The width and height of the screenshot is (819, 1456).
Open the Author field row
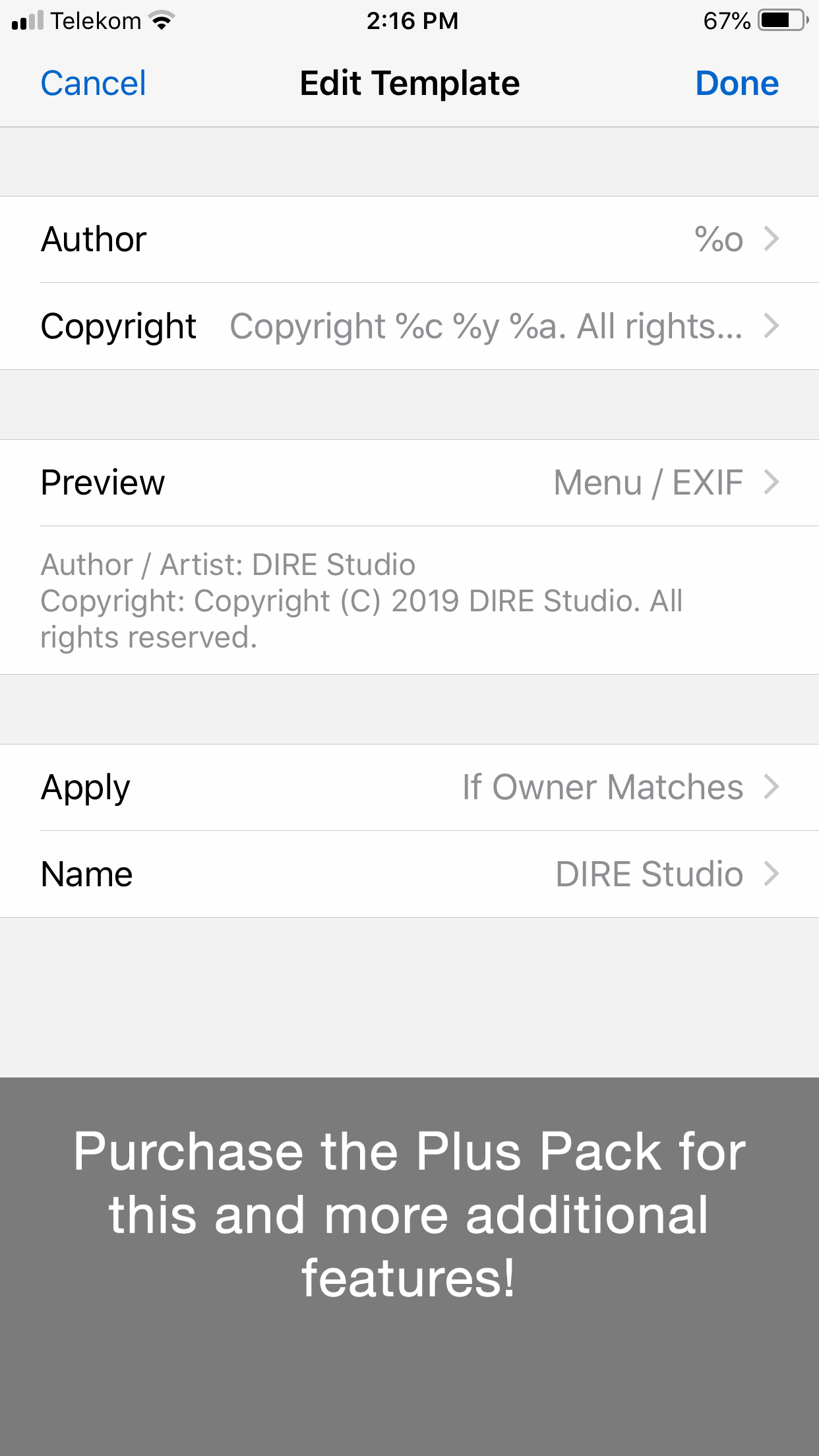[409, 239]
